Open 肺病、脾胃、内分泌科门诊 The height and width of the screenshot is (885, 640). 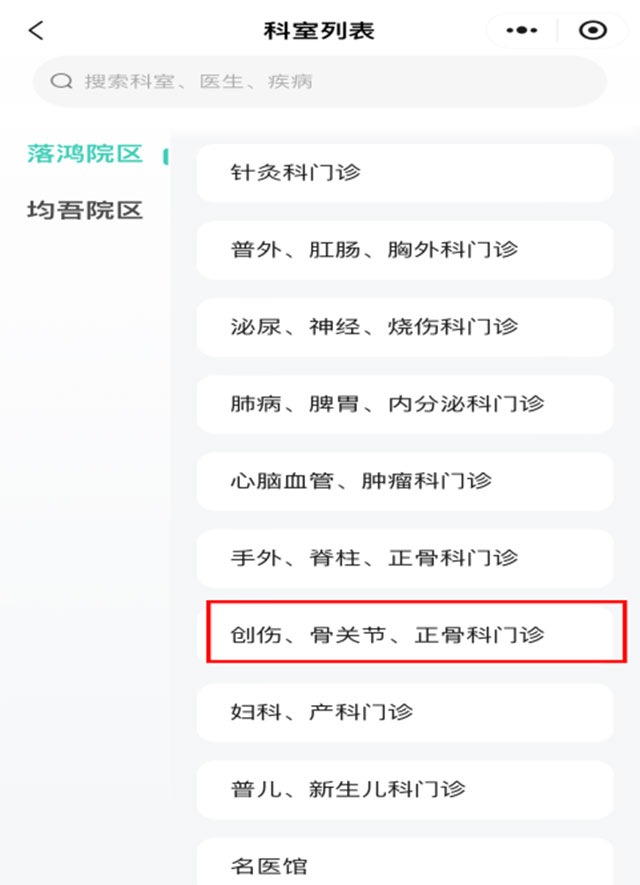pos(404,404)
